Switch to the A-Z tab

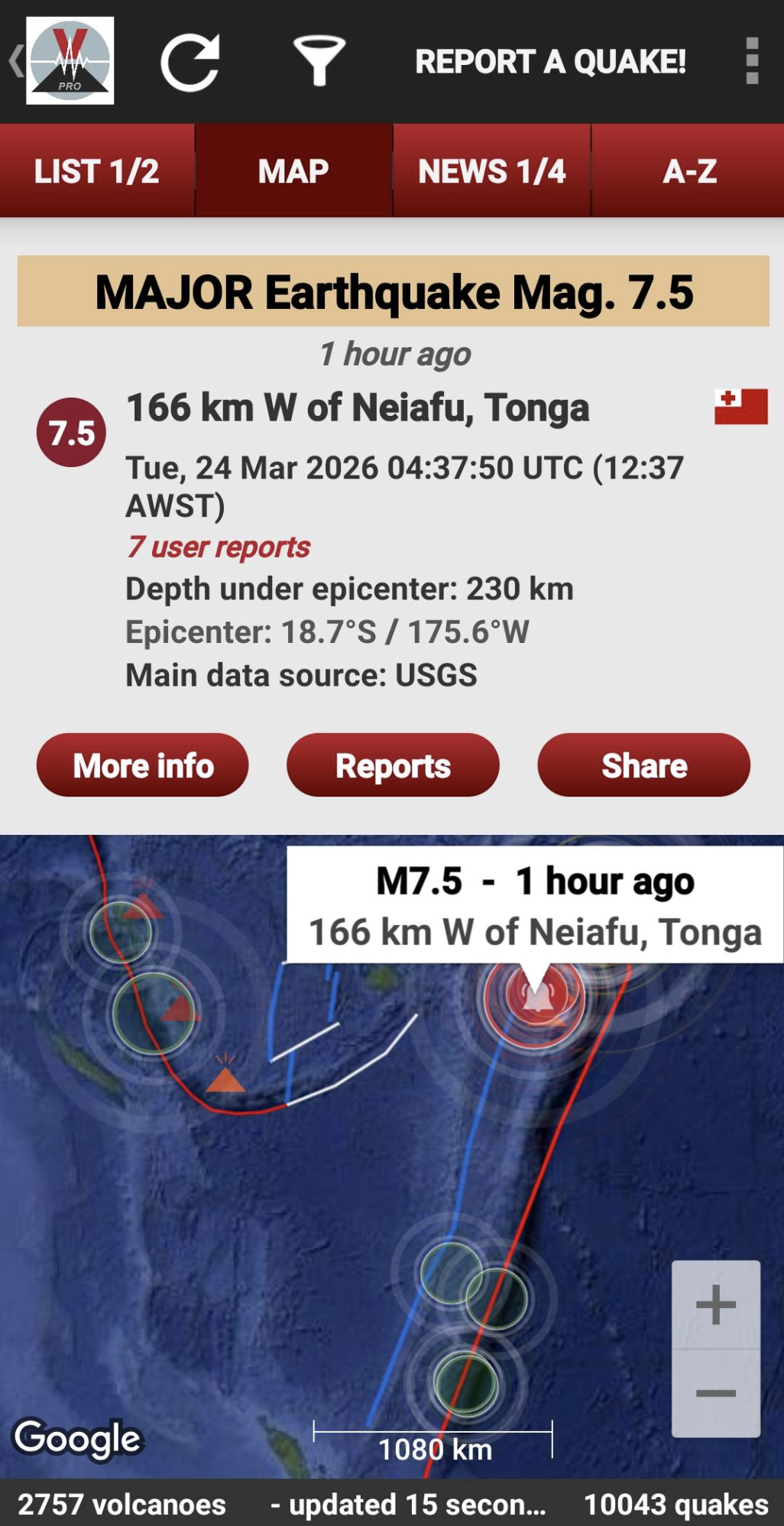coord(689,171)
